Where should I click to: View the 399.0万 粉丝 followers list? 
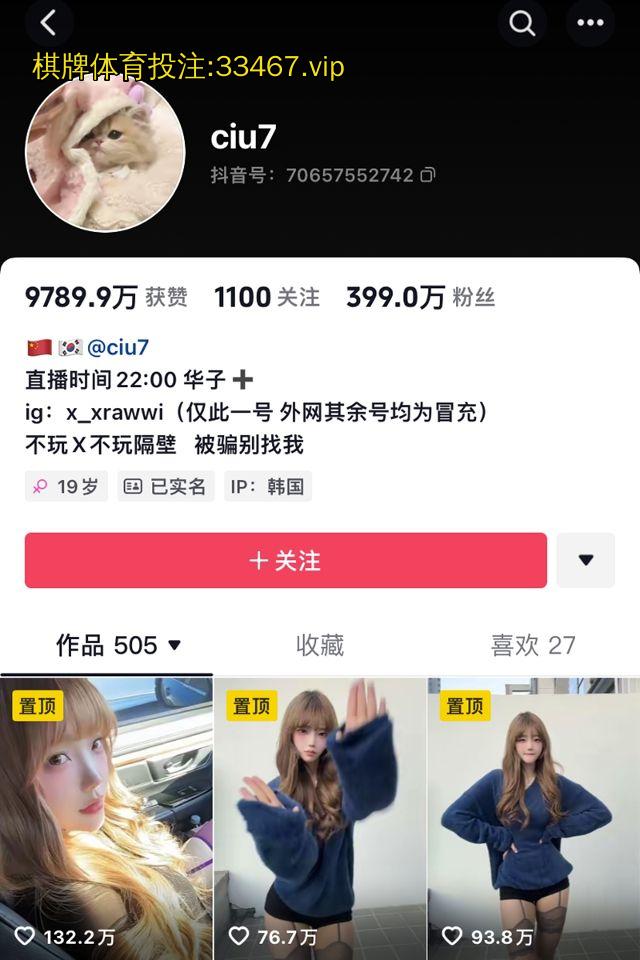click(x=420, y=297)
